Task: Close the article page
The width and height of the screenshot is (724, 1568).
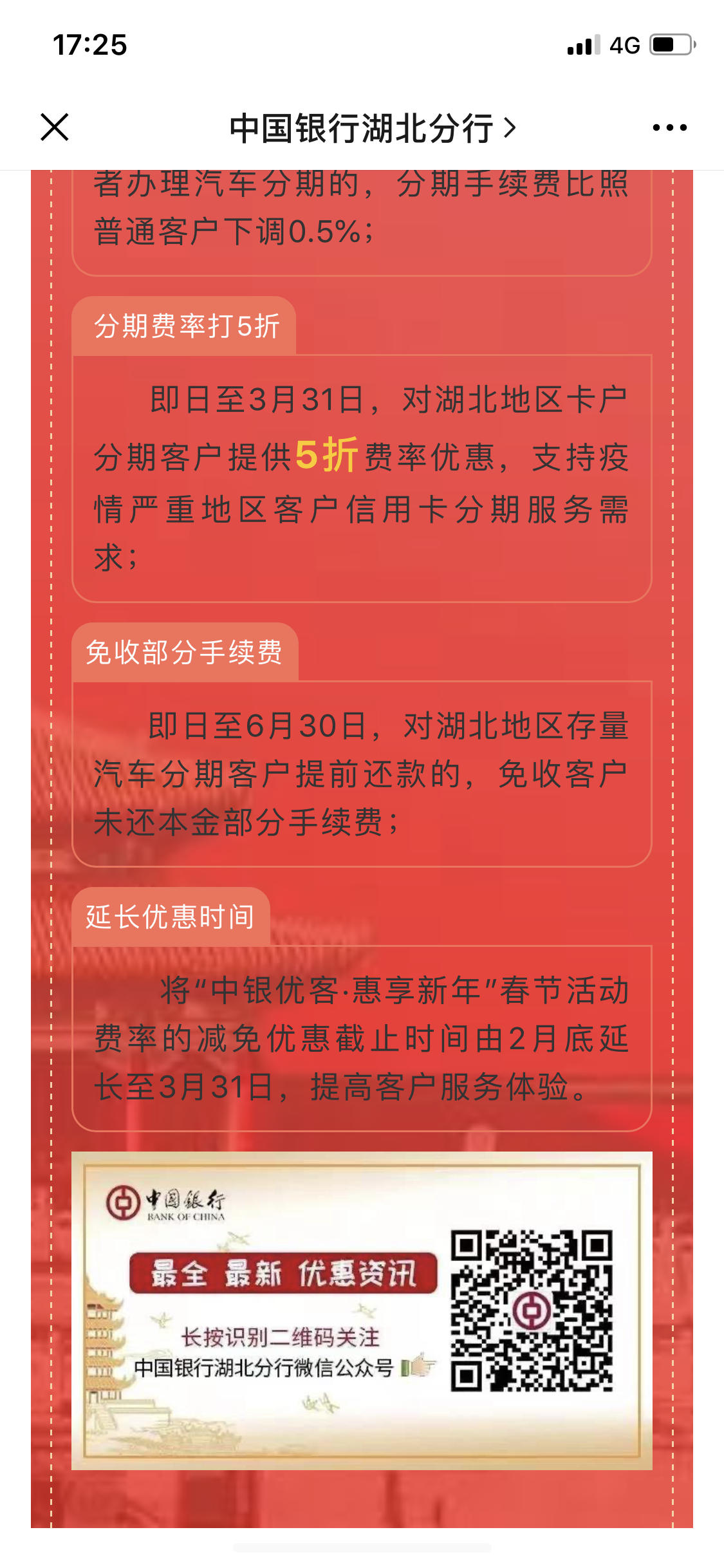Action: coord(55,127)
